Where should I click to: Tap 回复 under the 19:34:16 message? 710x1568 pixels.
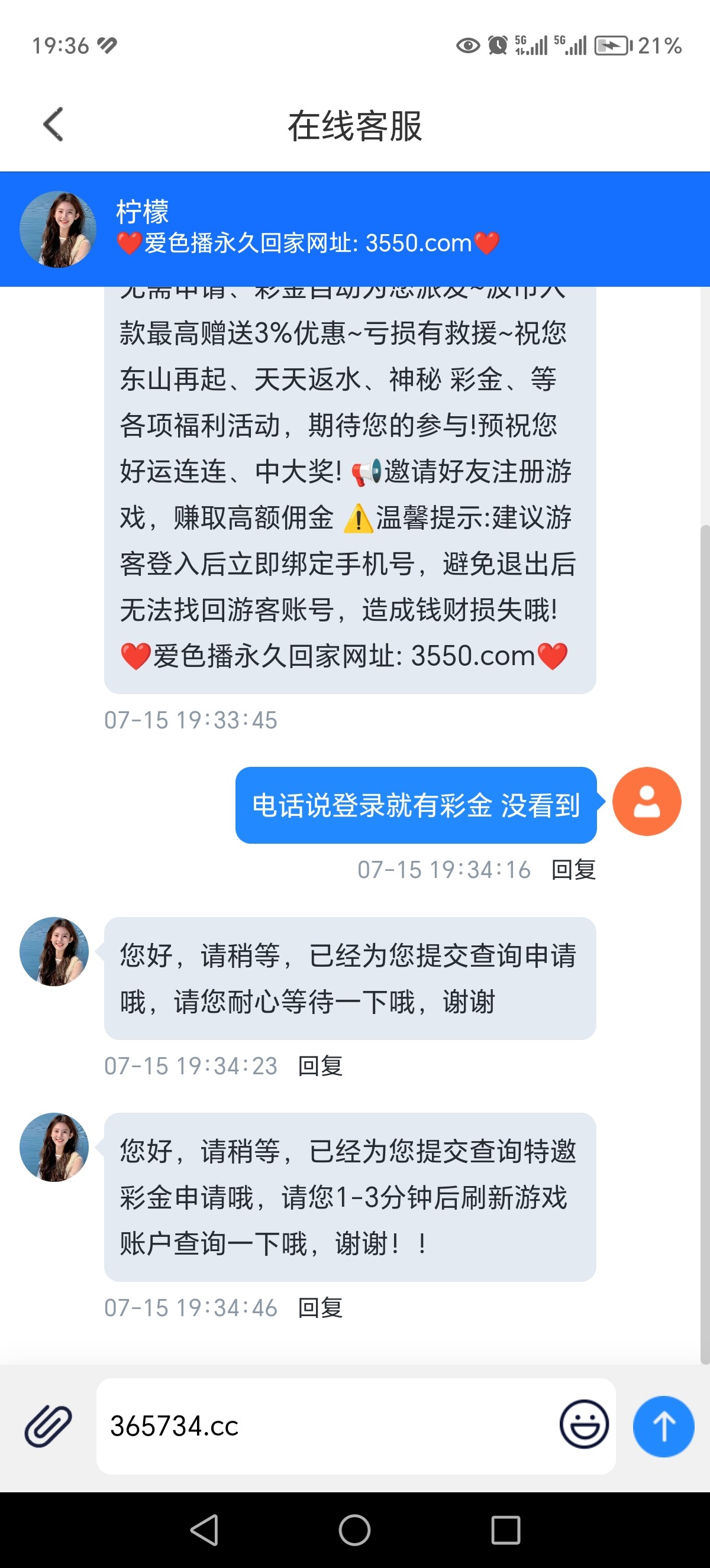coord(573,869)
